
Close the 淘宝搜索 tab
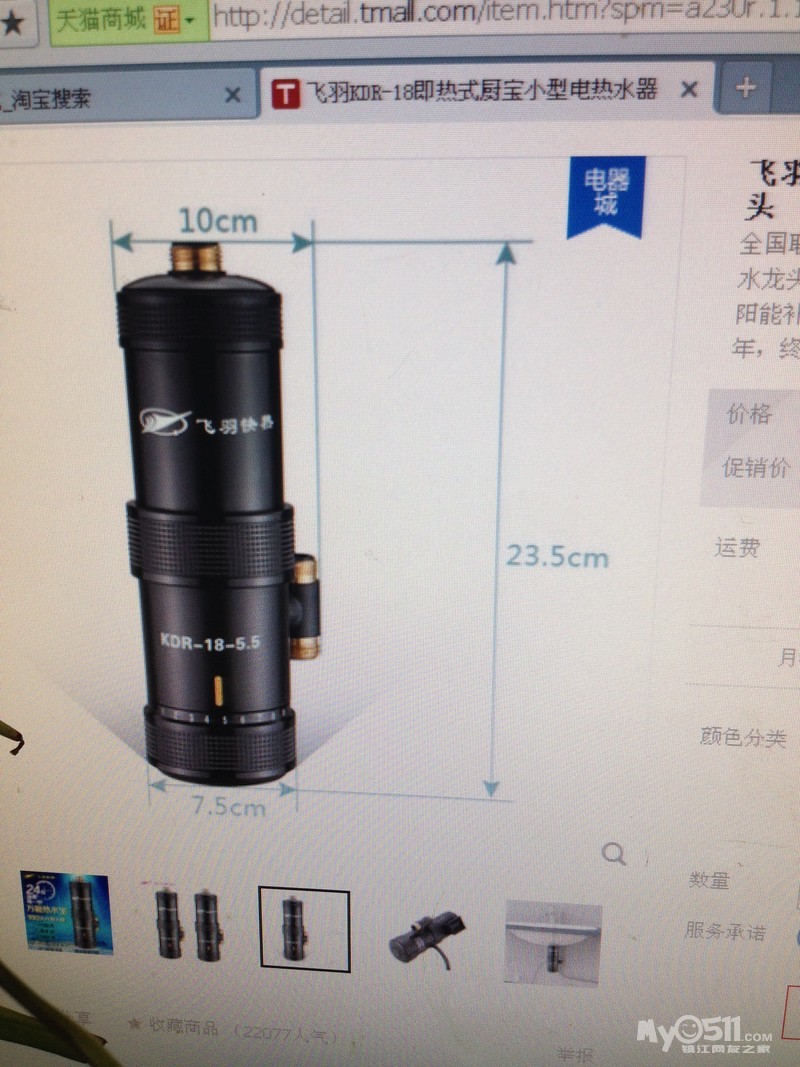click(x=232, y=95)
